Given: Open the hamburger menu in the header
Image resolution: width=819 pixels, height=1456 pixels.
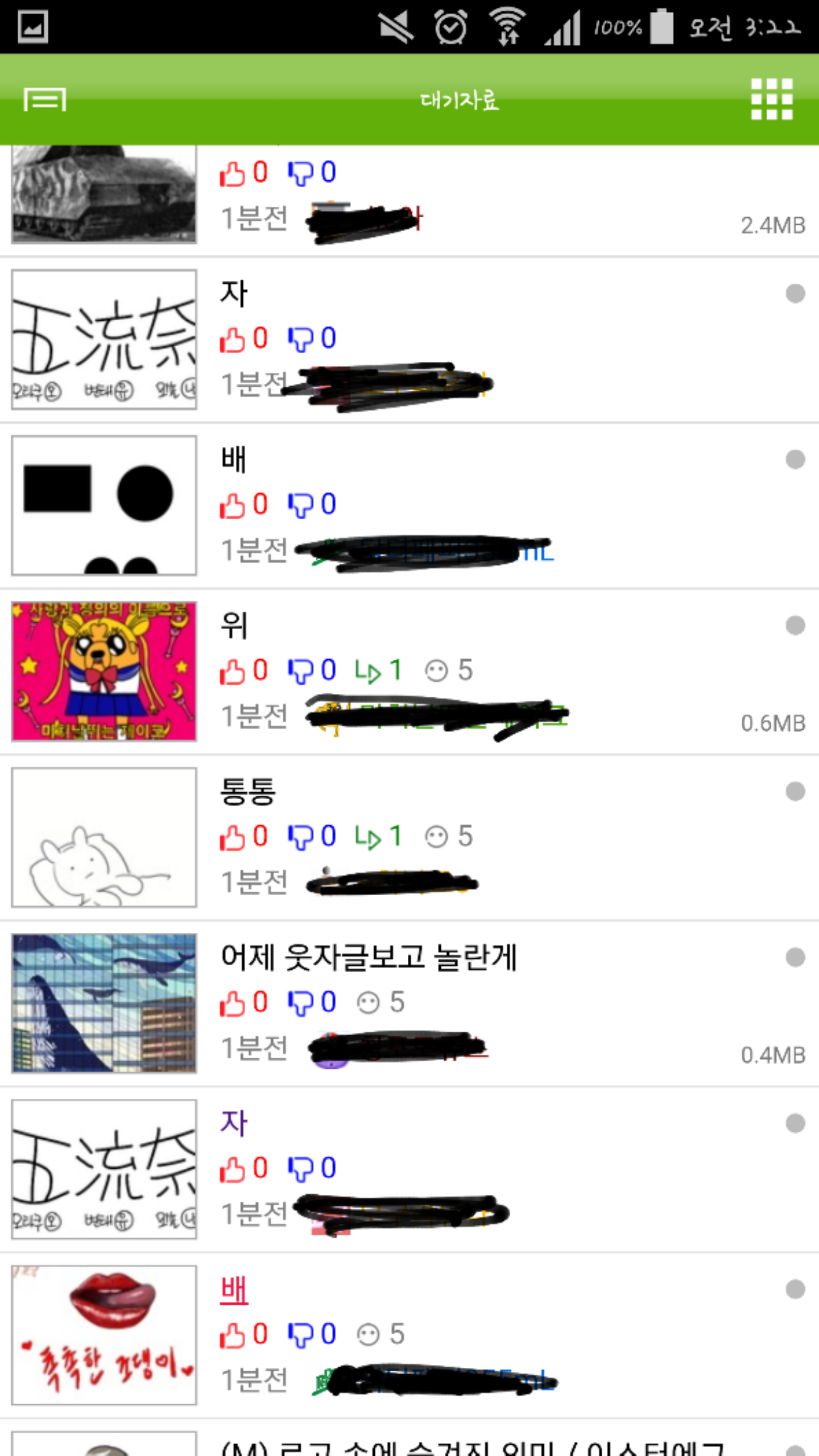Looking at the screenshot, I should coord(45,100).
